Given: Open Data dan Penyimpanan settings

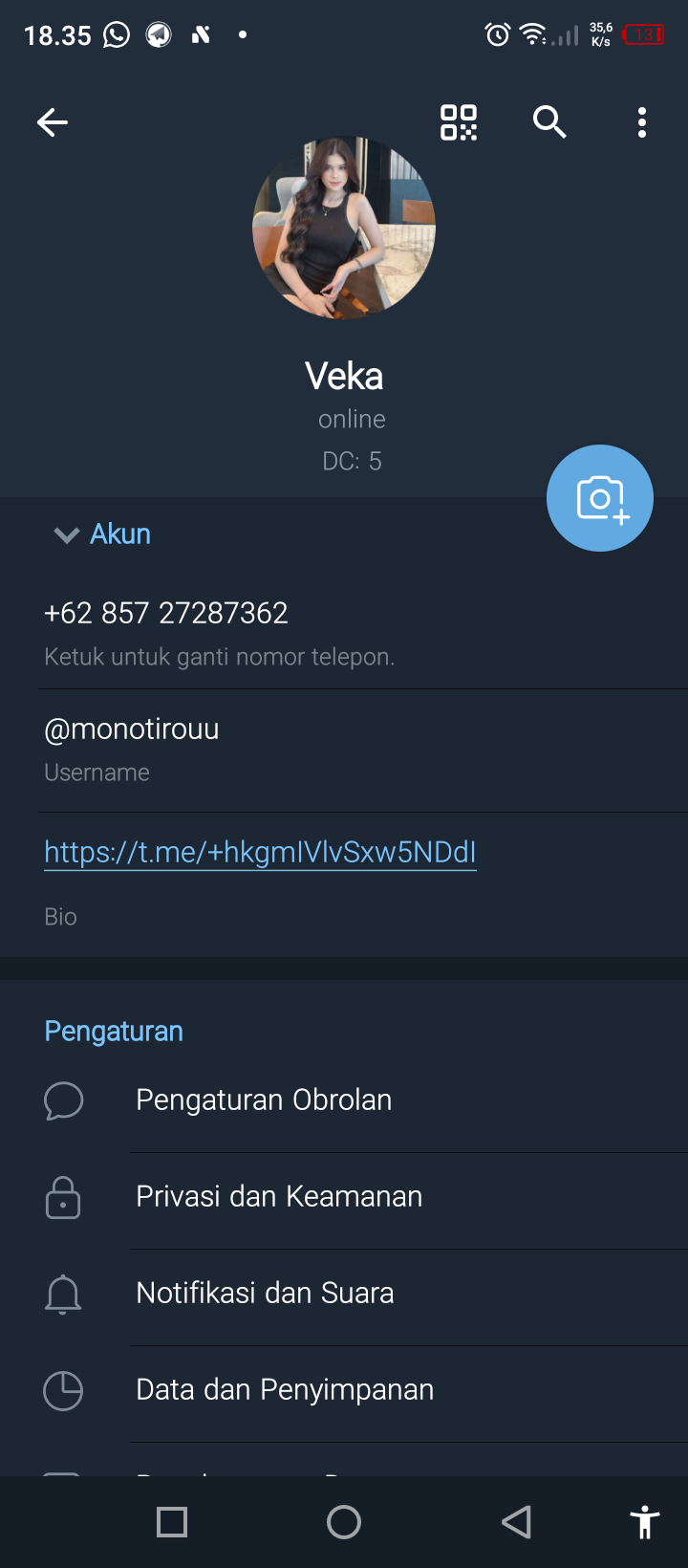Looking at the screenshot, I should [x=285, y=1390].
